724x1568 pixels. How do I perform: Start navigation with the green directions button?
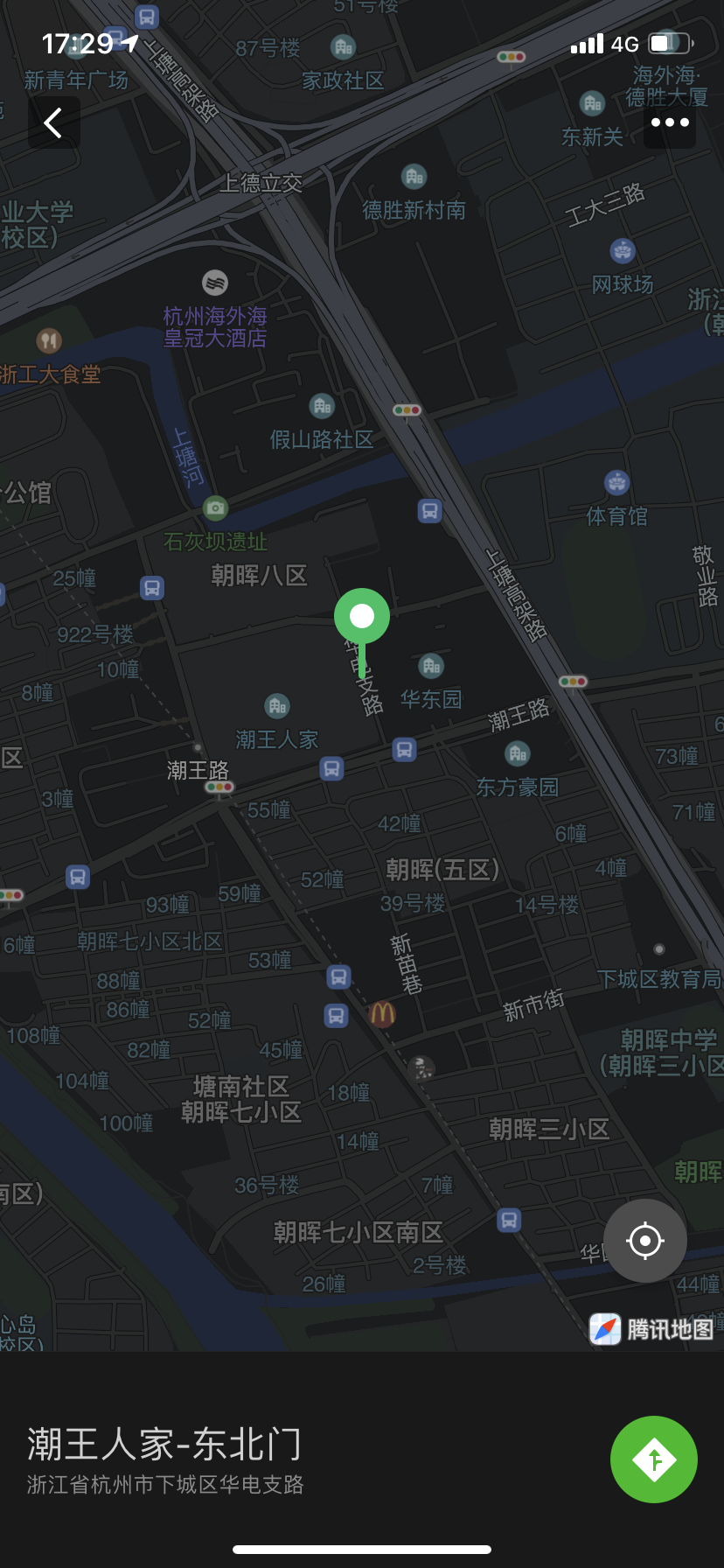pos(653,1459)
